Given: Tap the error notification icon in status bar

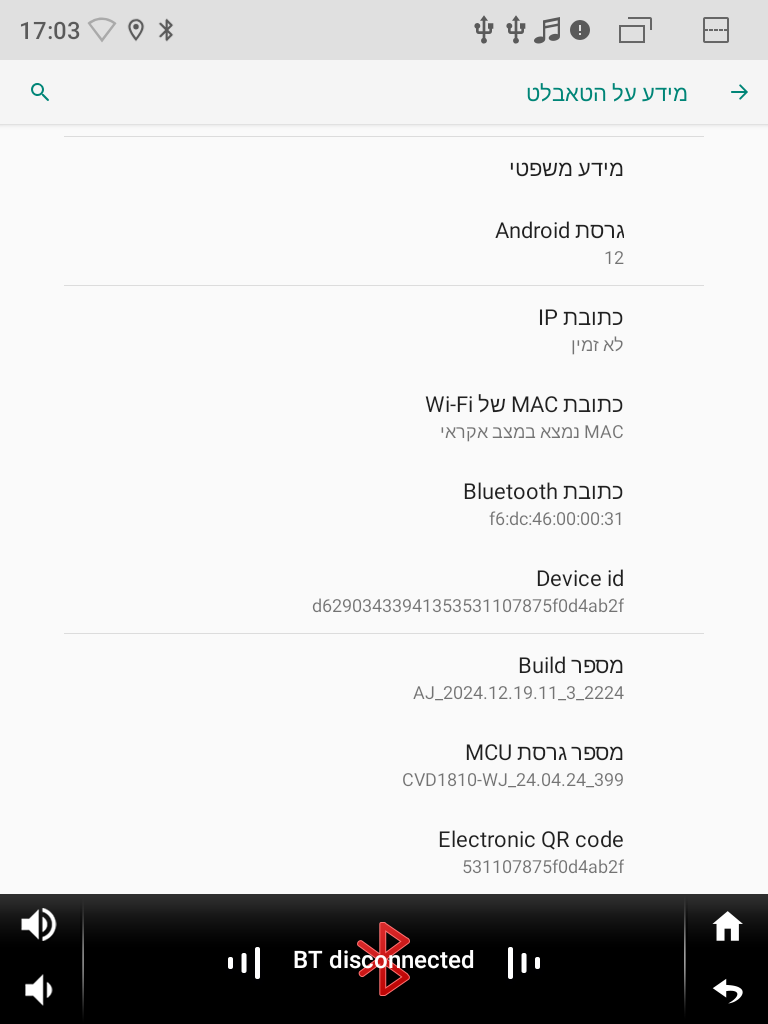Looking at the screenshot, I should pos(580,30).
